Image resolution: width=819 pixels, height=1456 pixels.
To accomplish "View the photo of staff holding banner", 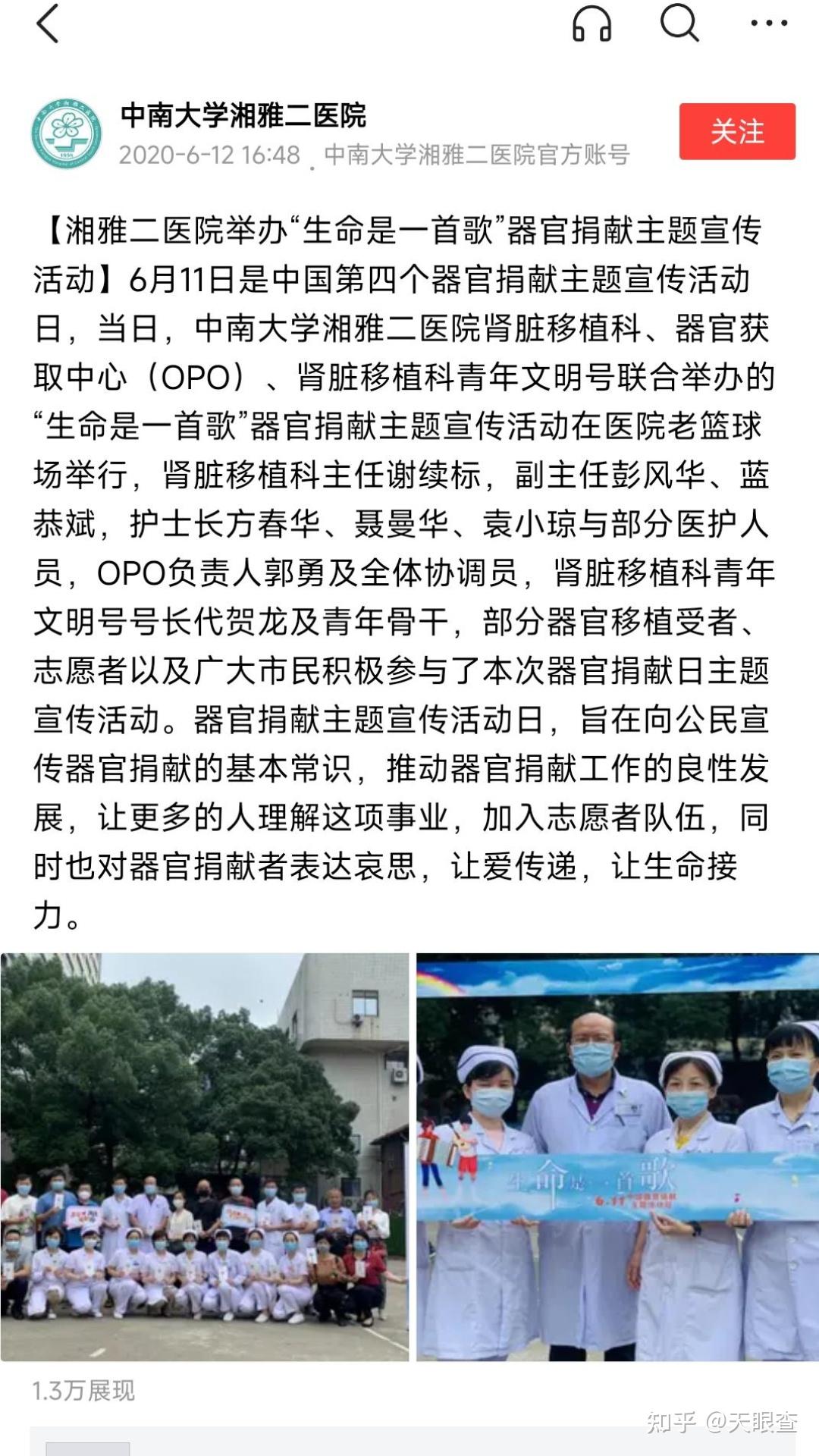I will pyautogui.click(x=617, y=1157).
